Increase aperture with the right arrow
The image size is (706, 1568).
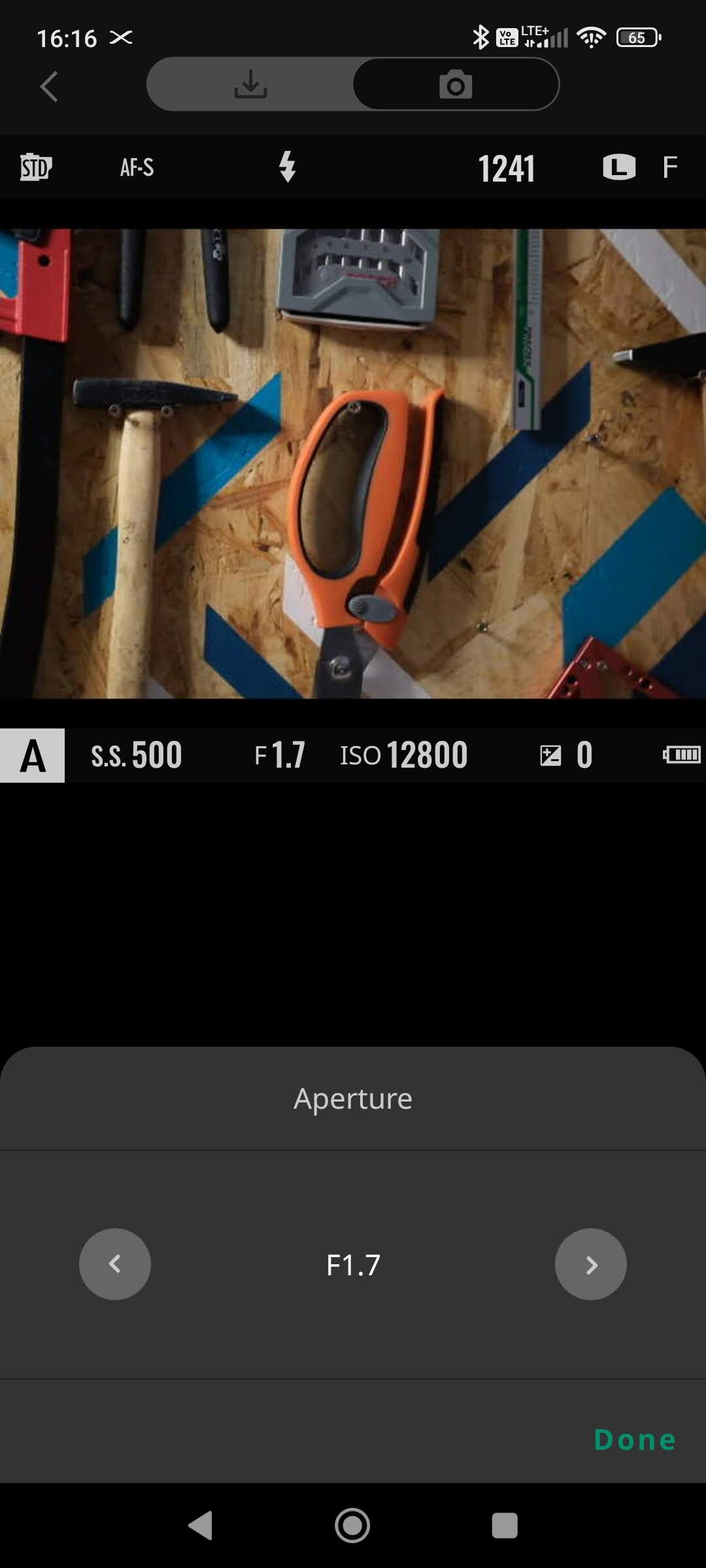590,1264
